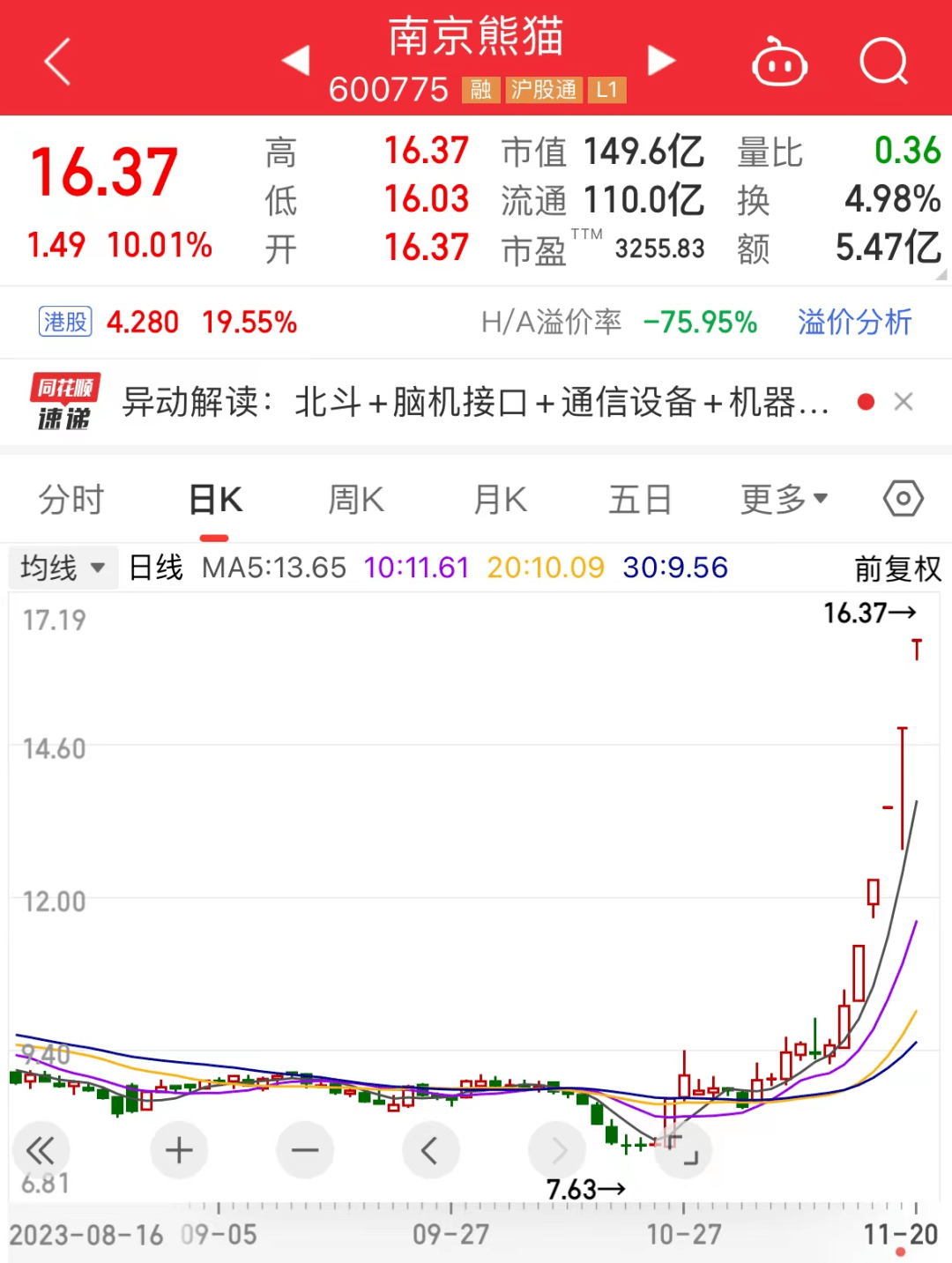View the 港股 Hong Kong quote 4.280

[141, 323]
